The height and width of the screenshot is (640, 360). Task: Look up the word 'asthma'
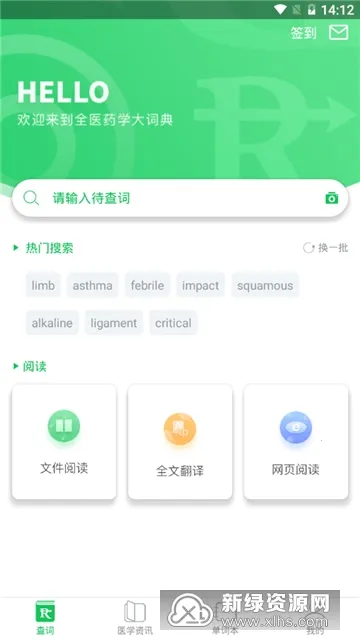pos(93,285)
